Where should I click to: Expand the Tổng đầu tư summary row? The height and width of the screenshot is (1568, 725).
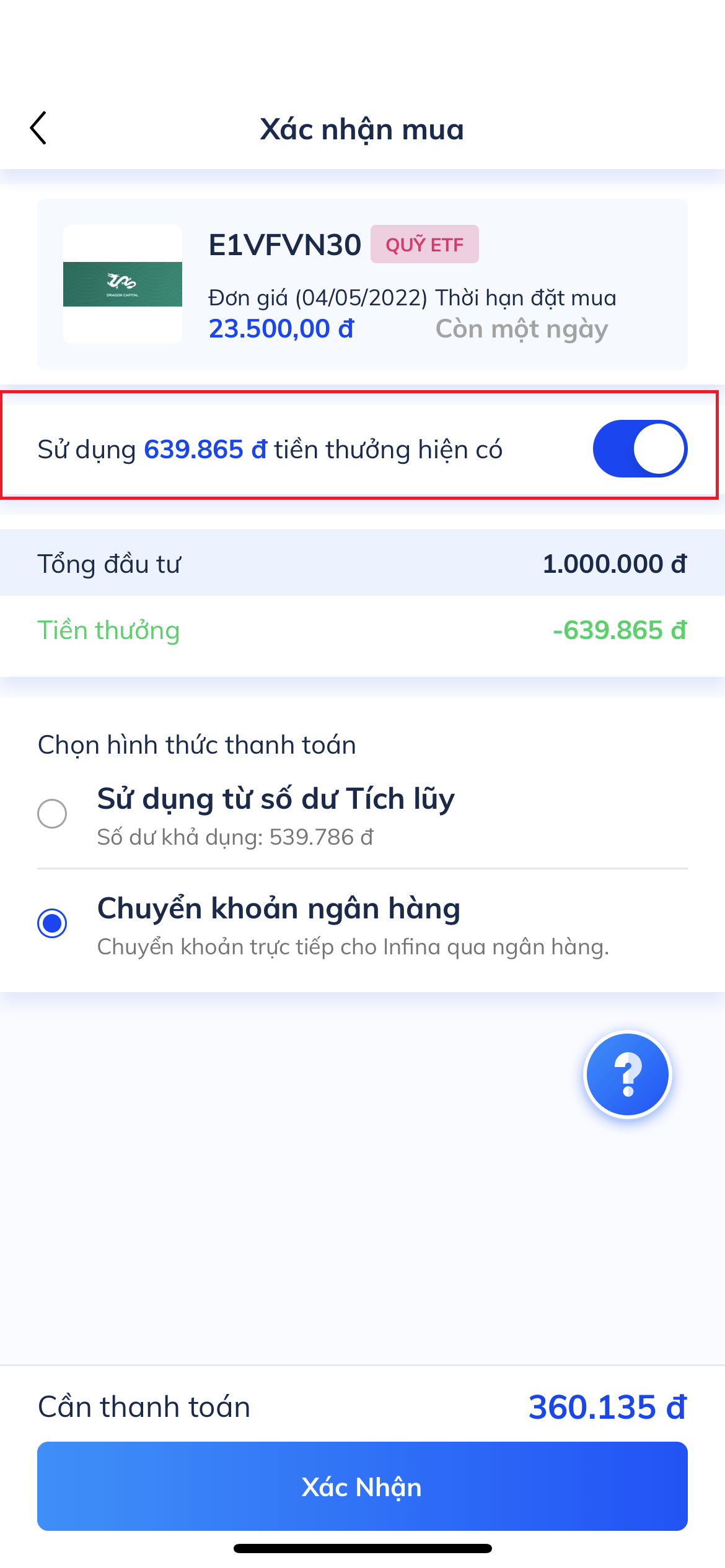tap(362, 562)
